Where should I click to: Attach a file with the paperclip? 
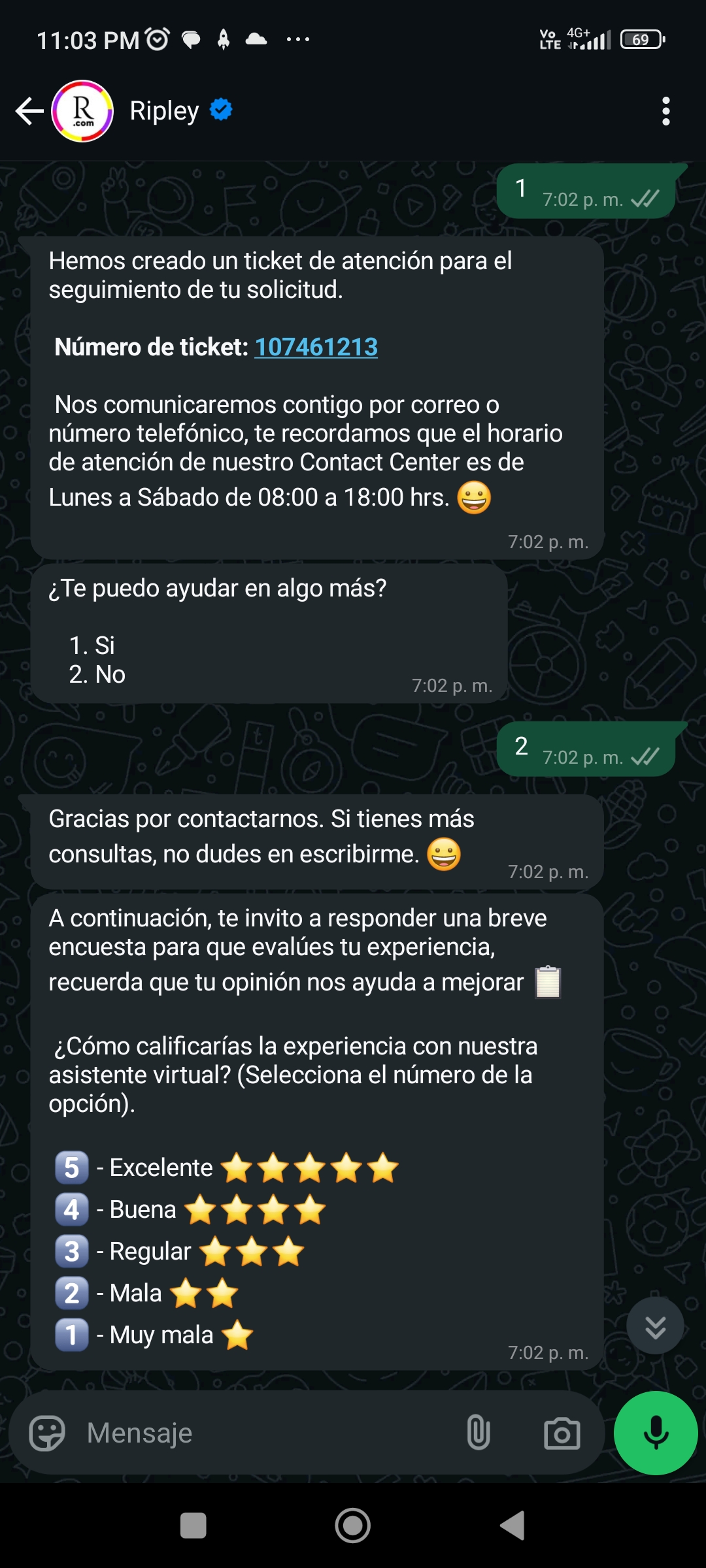click(479, 1433)
